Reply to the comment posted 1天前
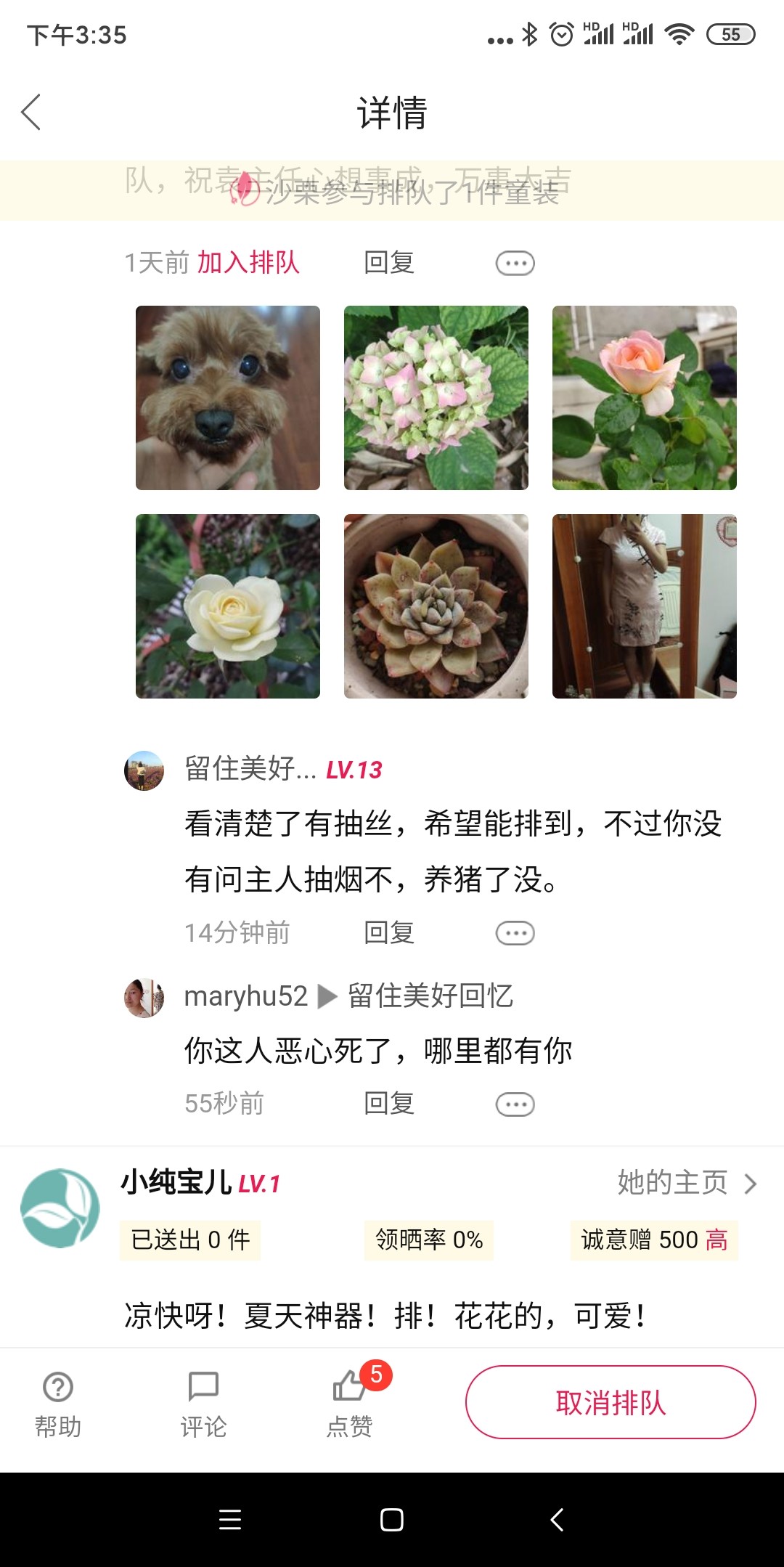 tap(389, 262)
